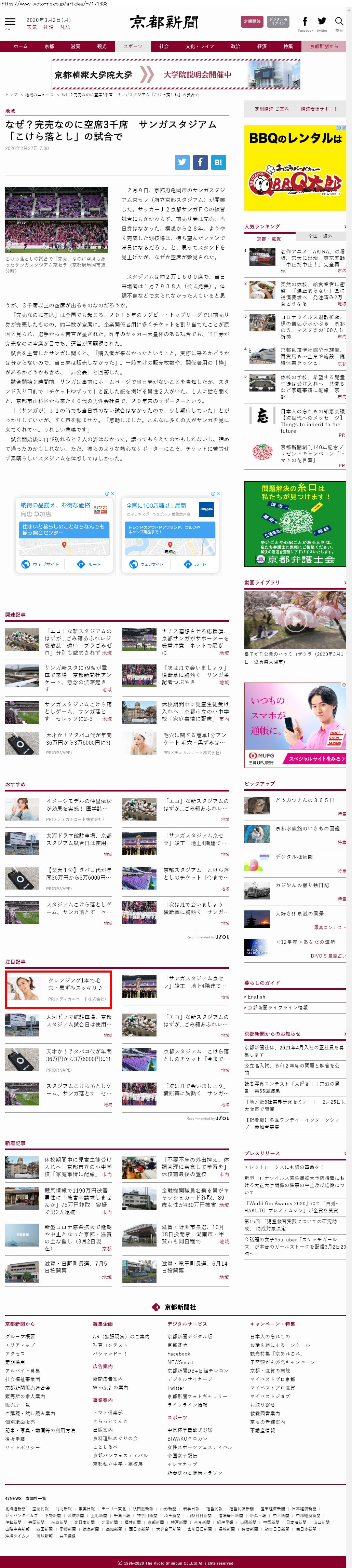The image size is (352, 1568).
Task: Open 天気 link in header
Action: pyautogui.click(x=32, y=27)
